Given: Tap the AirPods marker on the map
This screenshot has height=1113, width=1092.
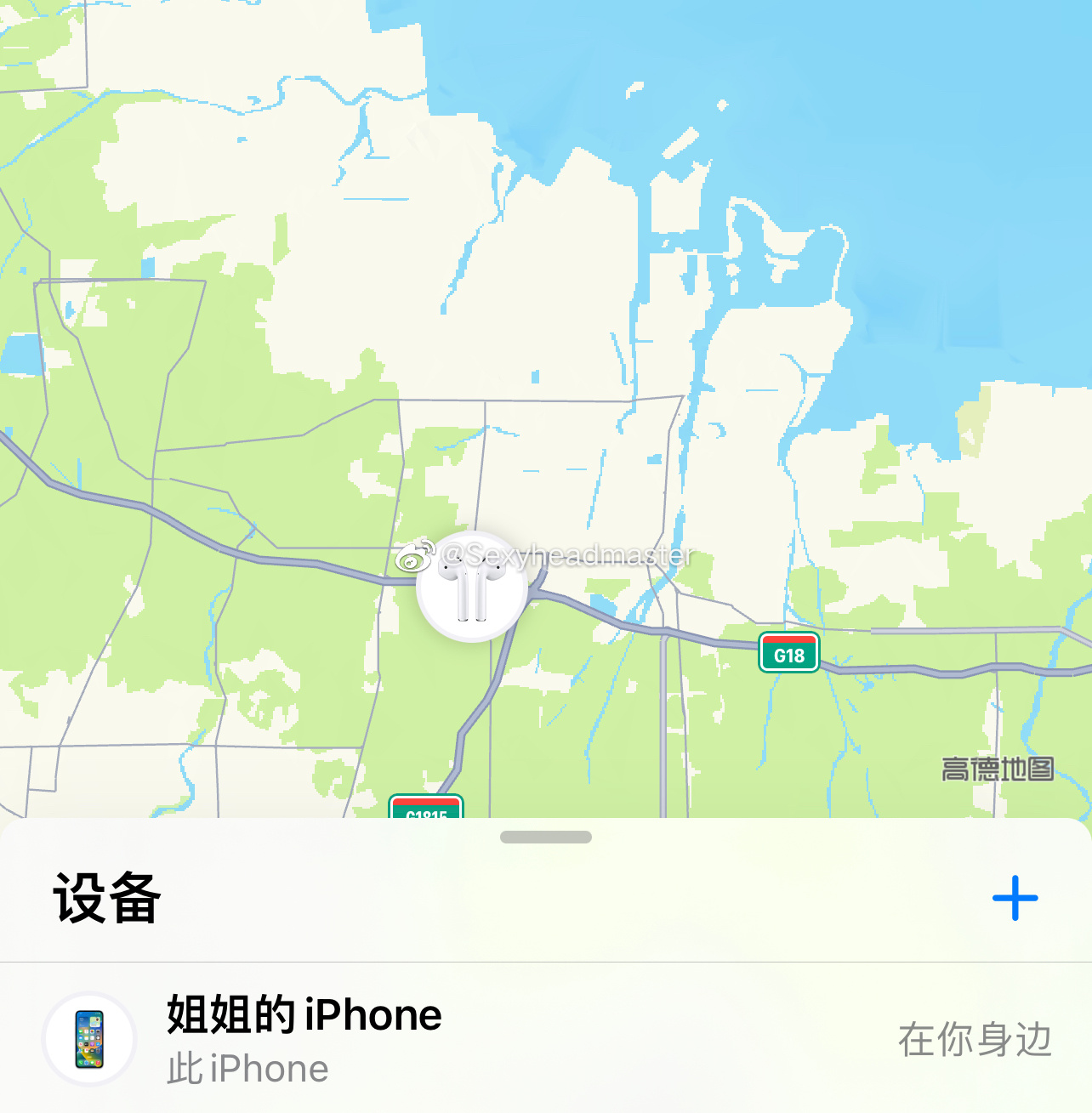Looking at the screenshot, I should pyautogui.click(x=472, y=588).
